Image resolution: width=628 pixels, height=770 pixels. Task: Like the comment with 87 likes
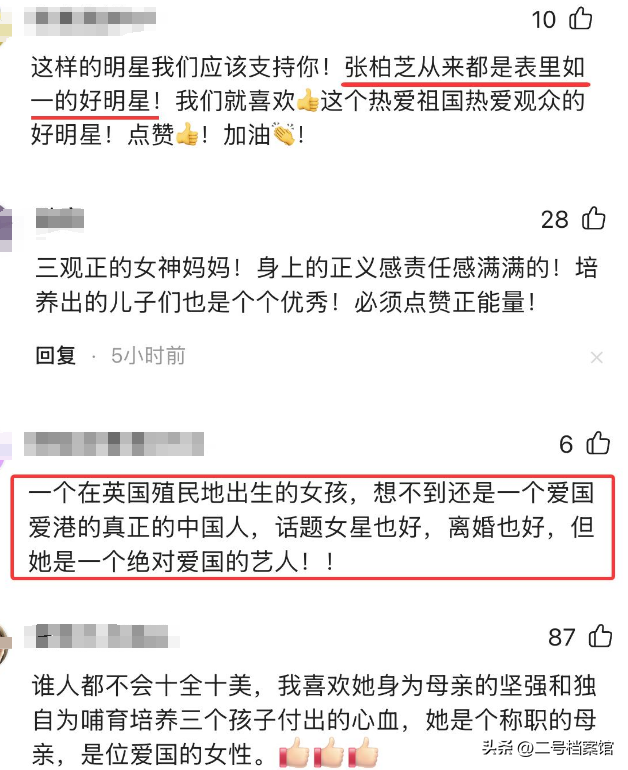pos(600,636)
